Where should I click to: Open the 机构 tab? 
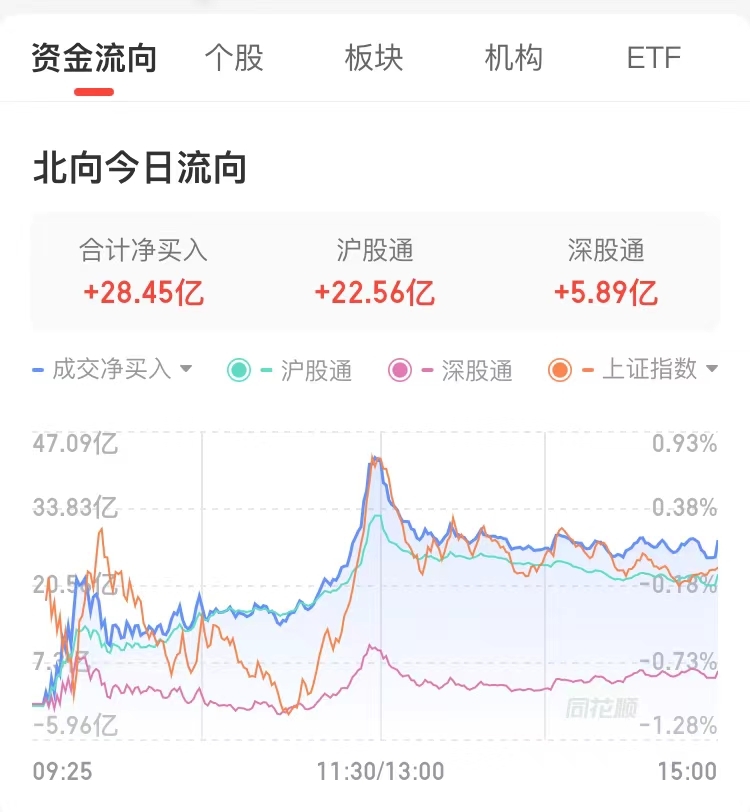[x=513, y=58]
